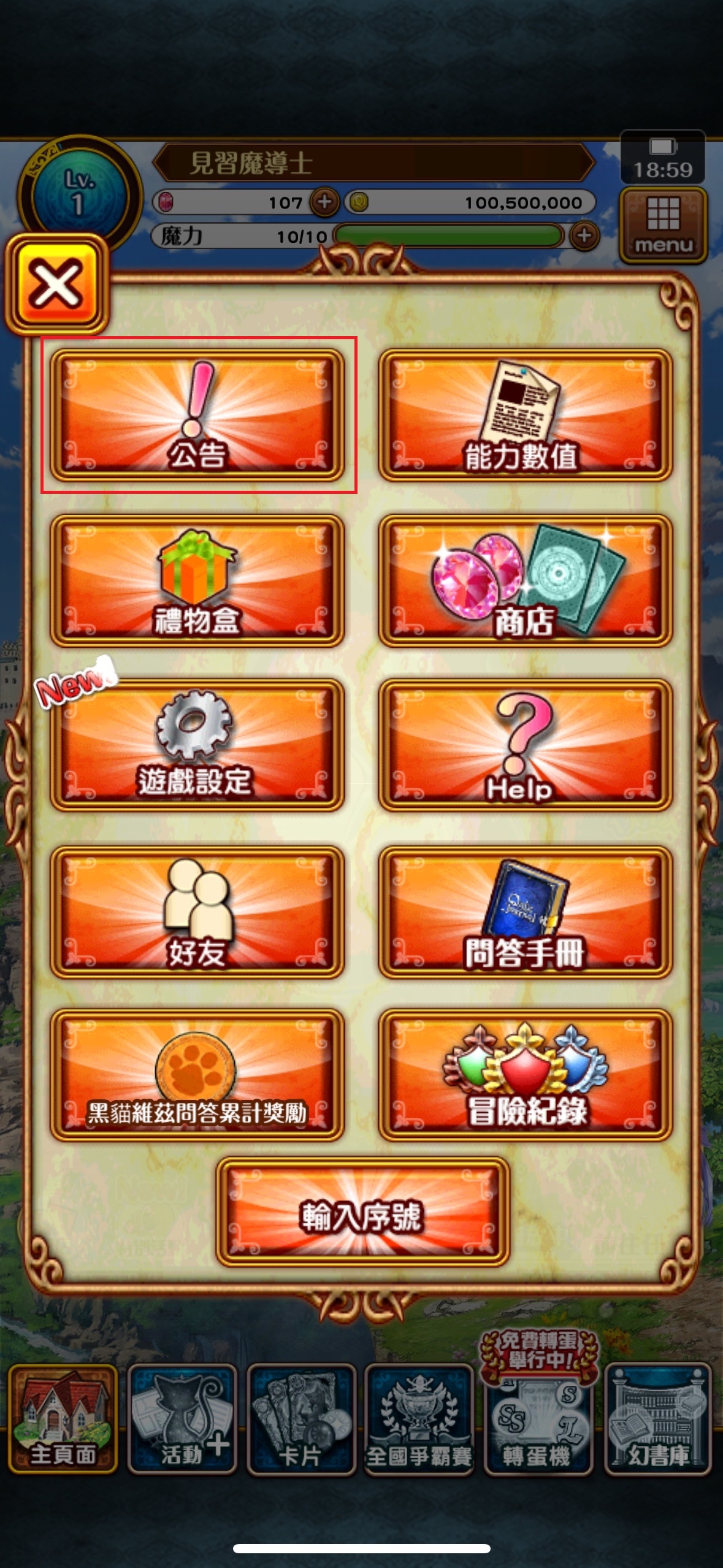Open 黑貓維茲問答累計獎勵 rewards
This screenshot has height=1568, width=723.
pyautogui.click(x=197, y=1076)
